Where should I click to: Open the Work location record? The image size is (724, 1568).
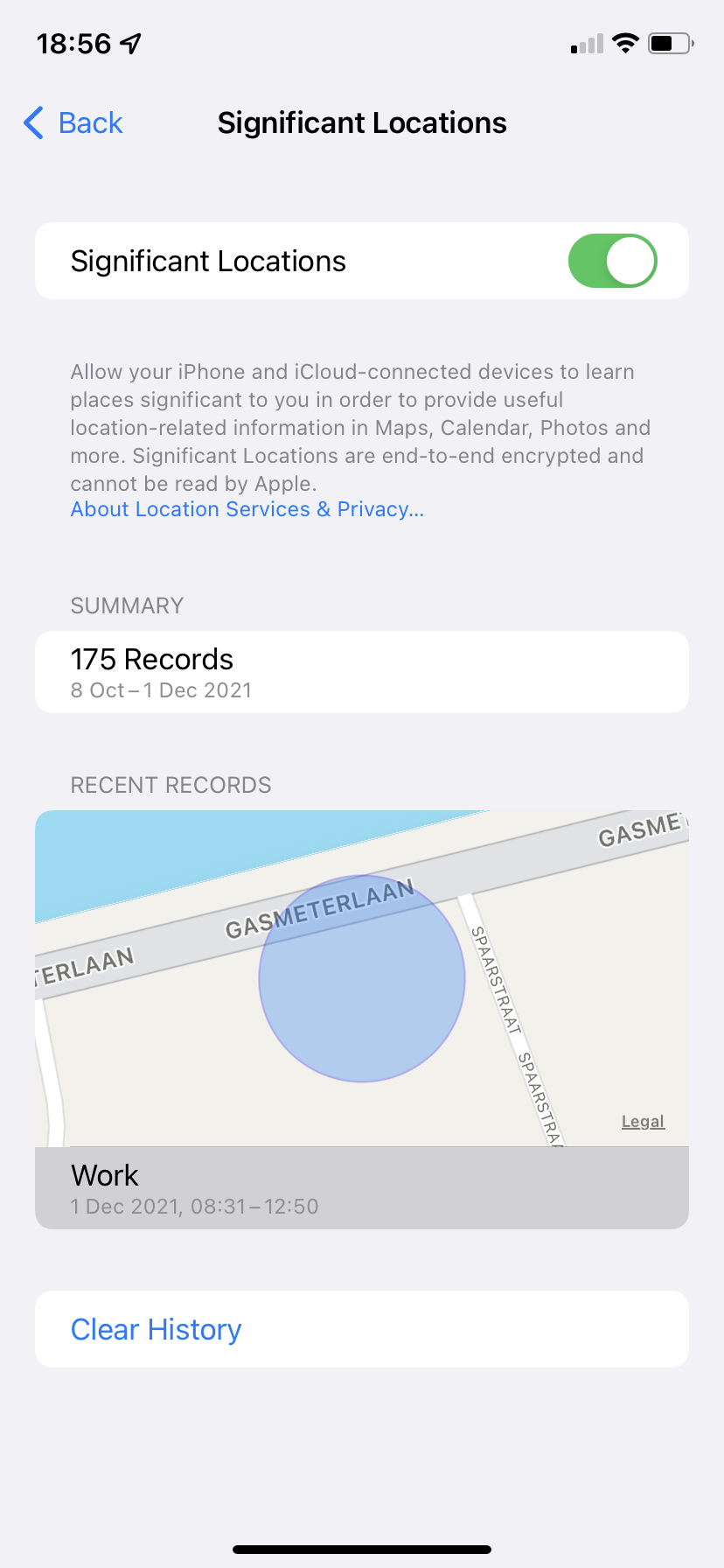coord(362,1188)
